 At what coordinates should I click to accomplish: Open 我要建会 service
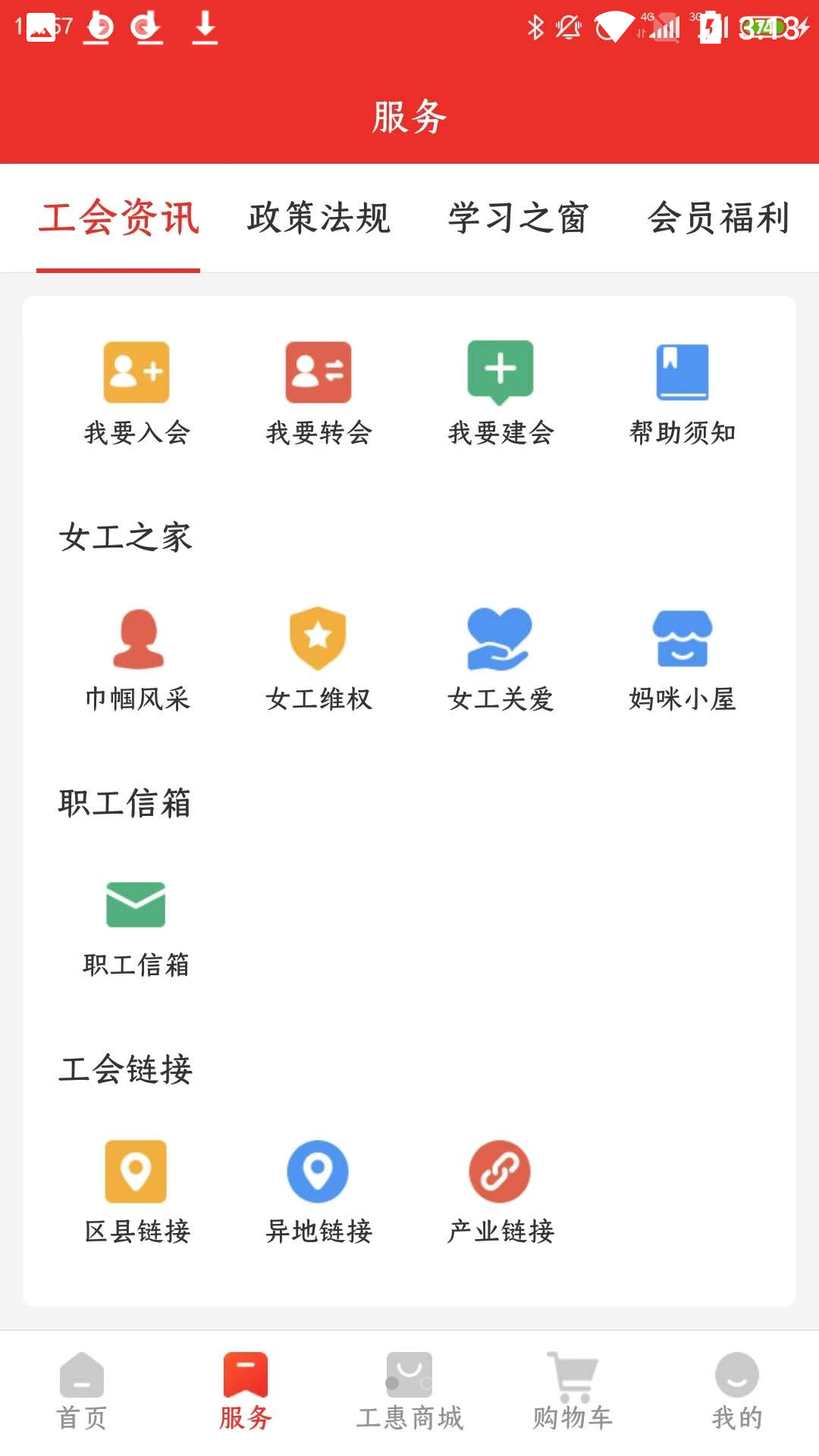click(500, 392)
